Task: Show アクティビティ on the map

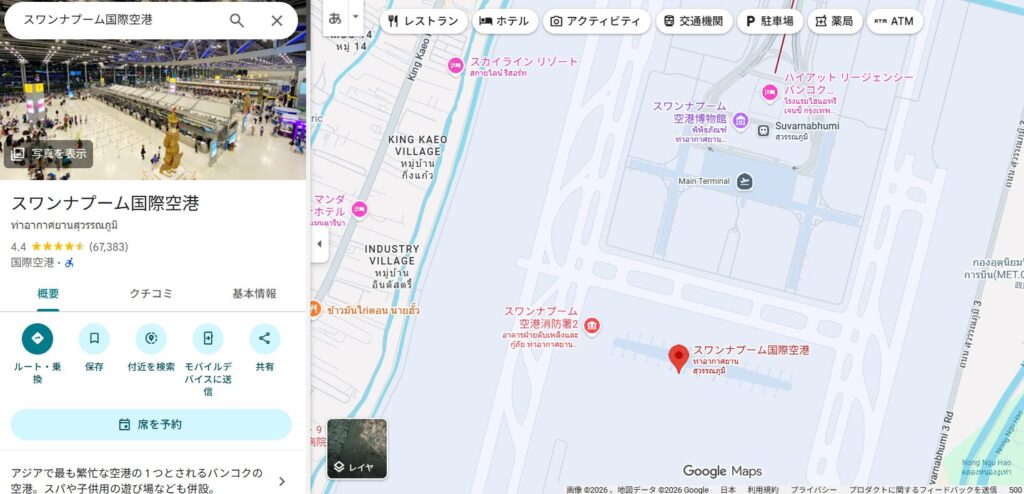Action: coord(594,21)
